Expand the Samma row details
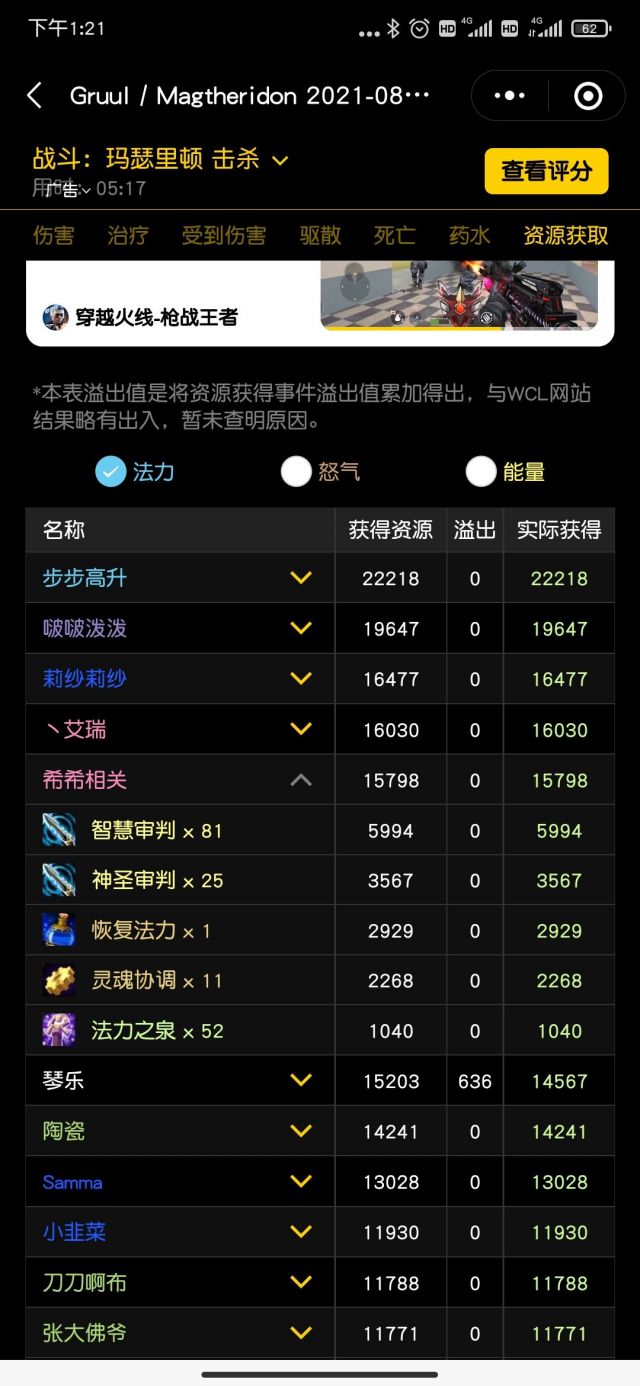 [x=300, y=1182]
